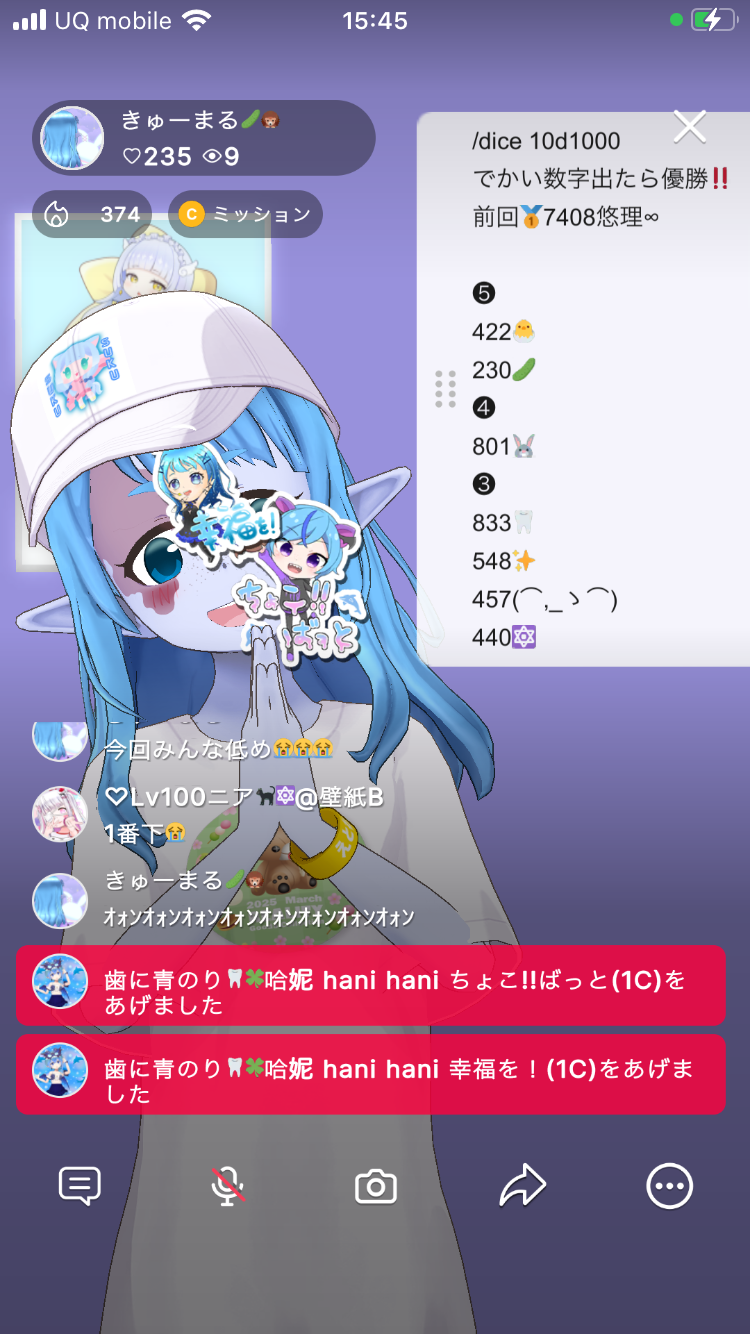Tap the flame ranking 374 chip
The width and height of the screenshot is (750, 1334).
click(x=92, y=214)
